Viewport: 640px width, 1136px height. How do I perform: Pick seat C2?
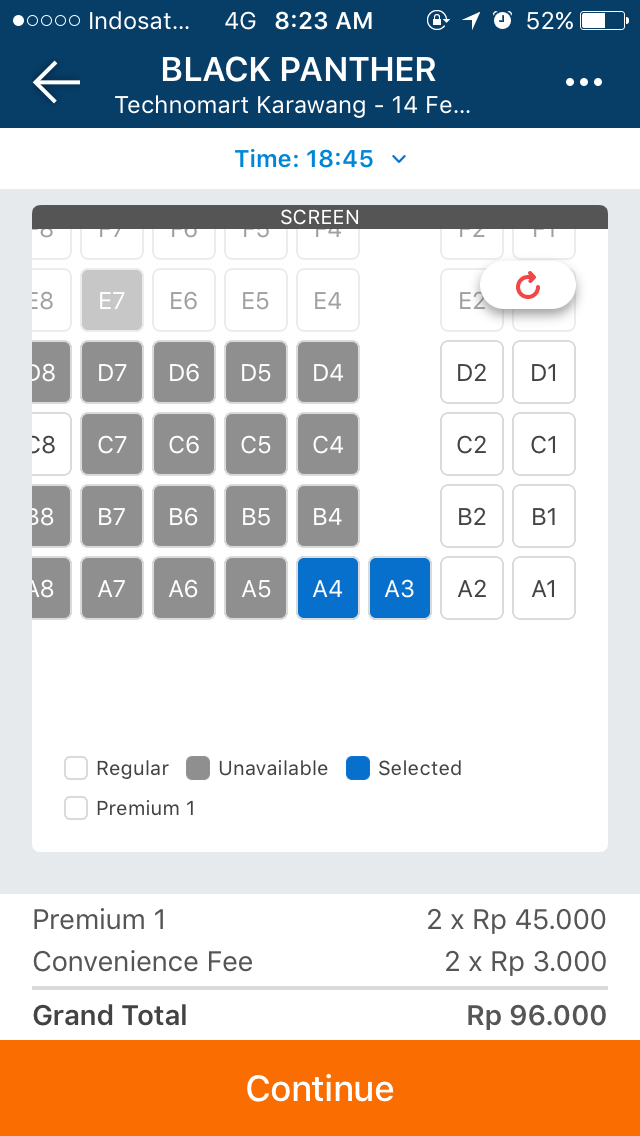pos(472,444)
